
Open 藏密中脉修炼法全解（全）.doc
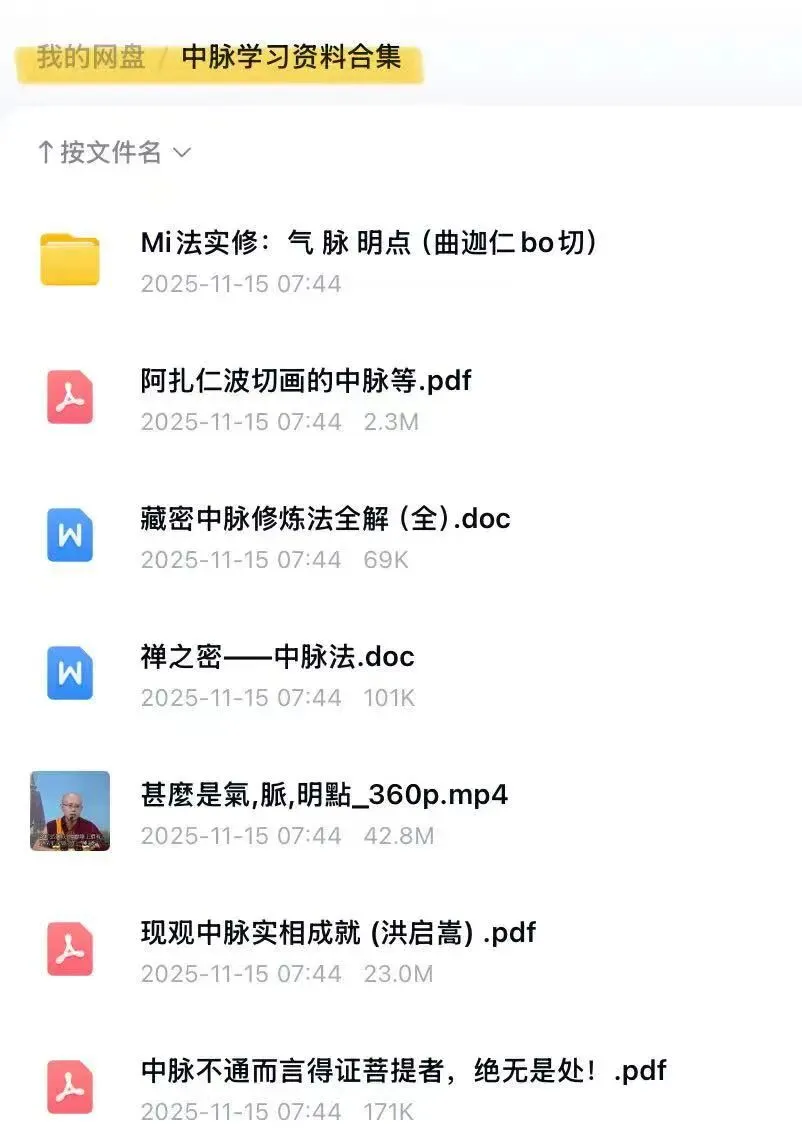[x=401, y=537]
